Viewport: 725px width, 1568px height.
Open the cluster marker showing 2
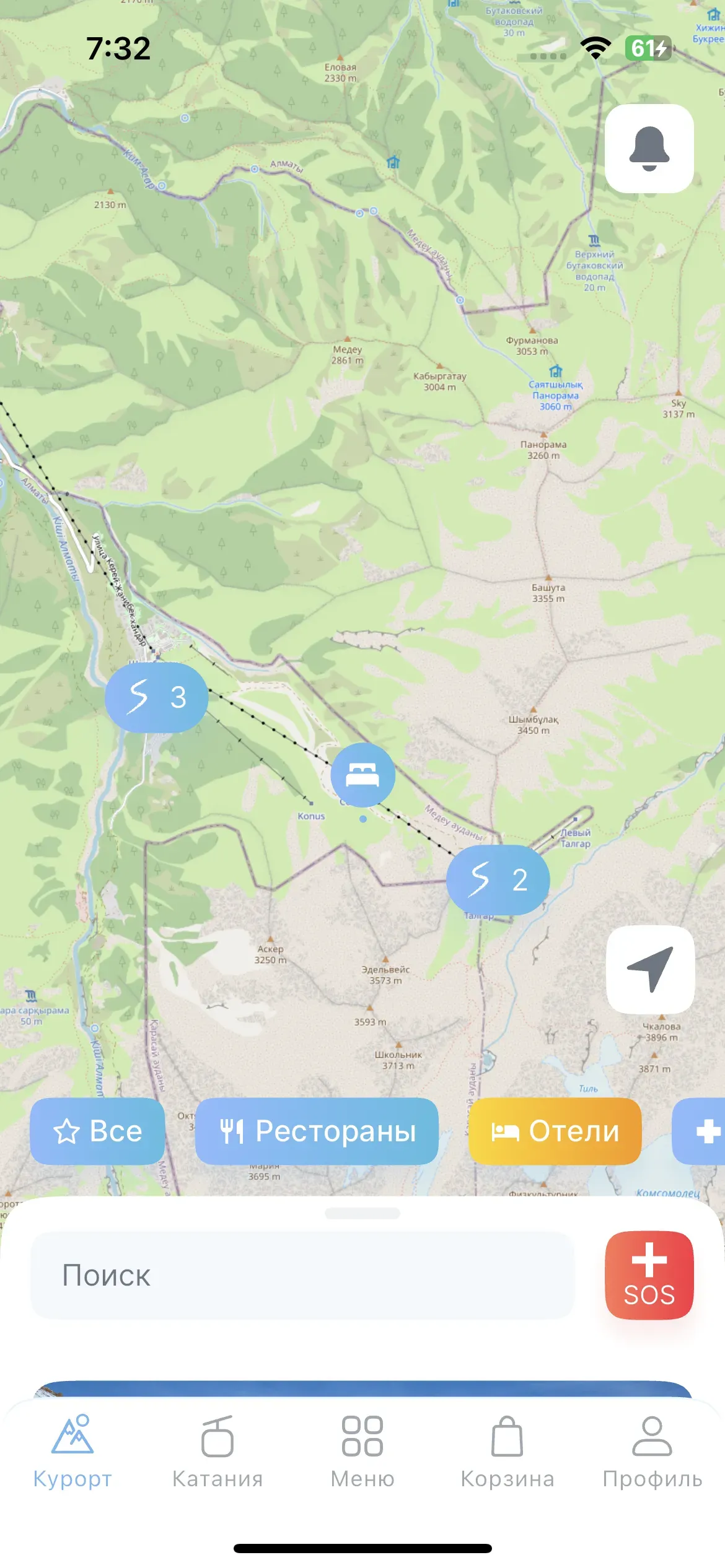pos(498,879)
